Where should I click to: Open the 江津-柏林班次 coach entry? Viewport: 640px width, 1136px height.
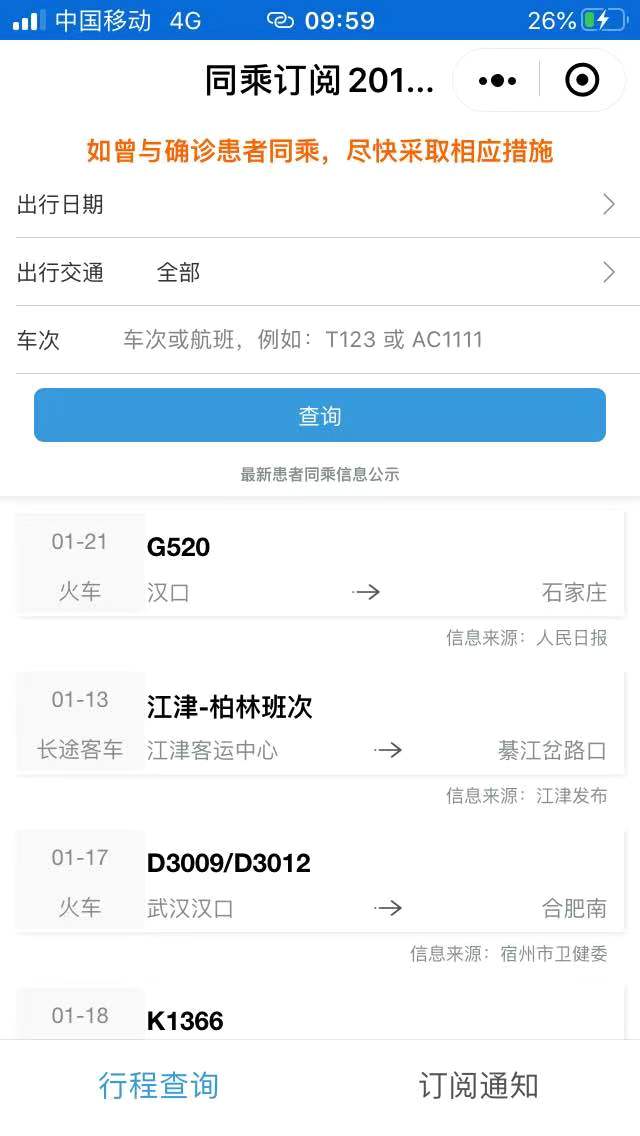click(x=320, y=723)
